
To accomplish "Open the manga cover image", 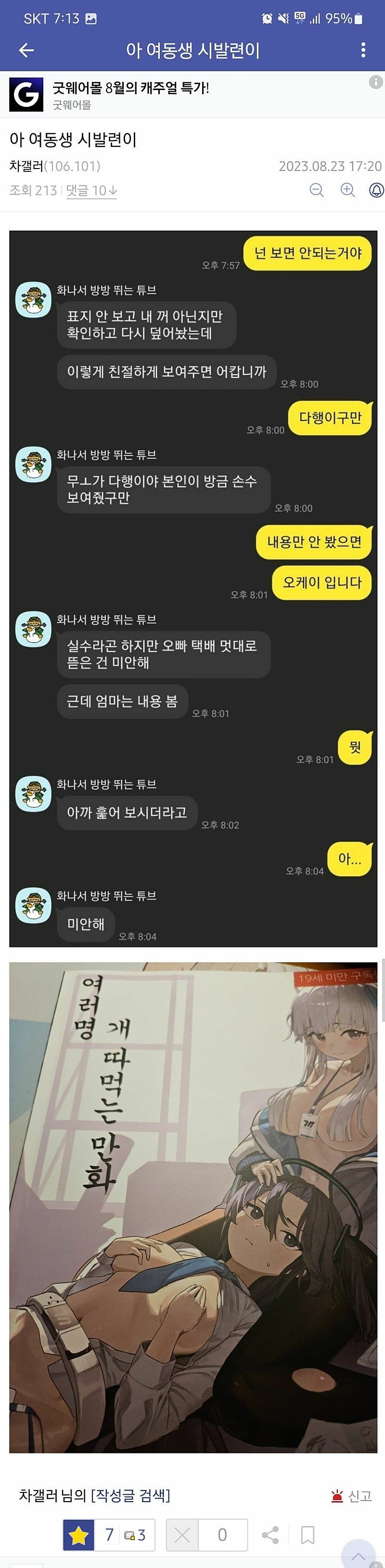I will pos(193,1207).
